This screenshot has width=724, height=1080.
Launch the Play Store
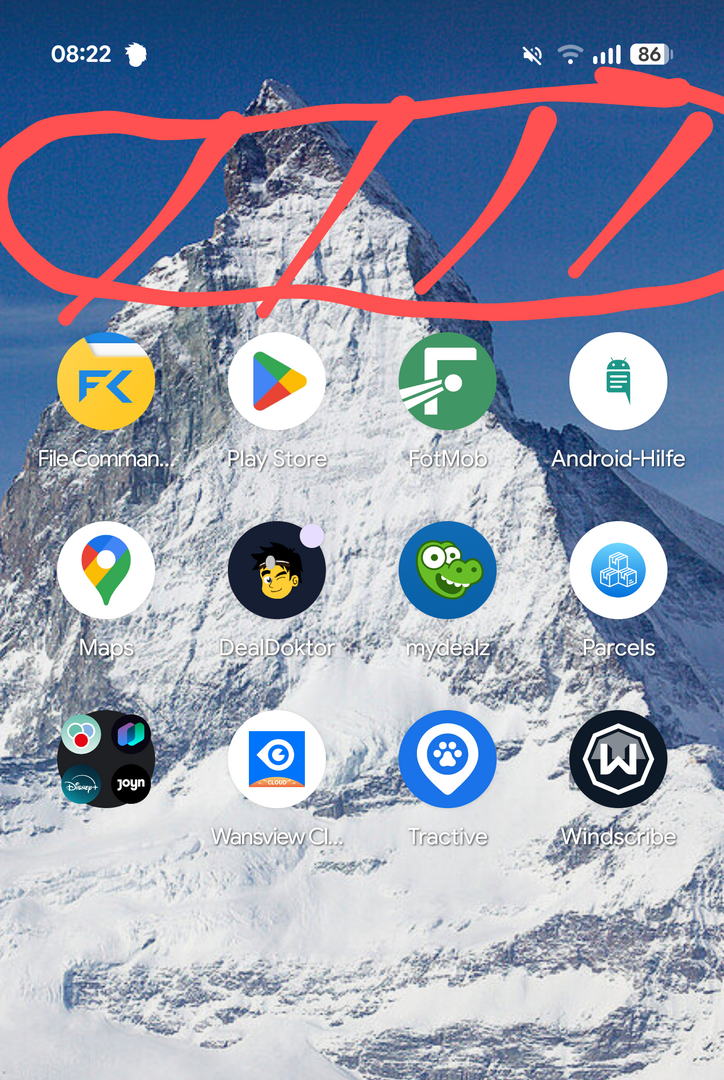pyautogui.click(x=277, y=381)
